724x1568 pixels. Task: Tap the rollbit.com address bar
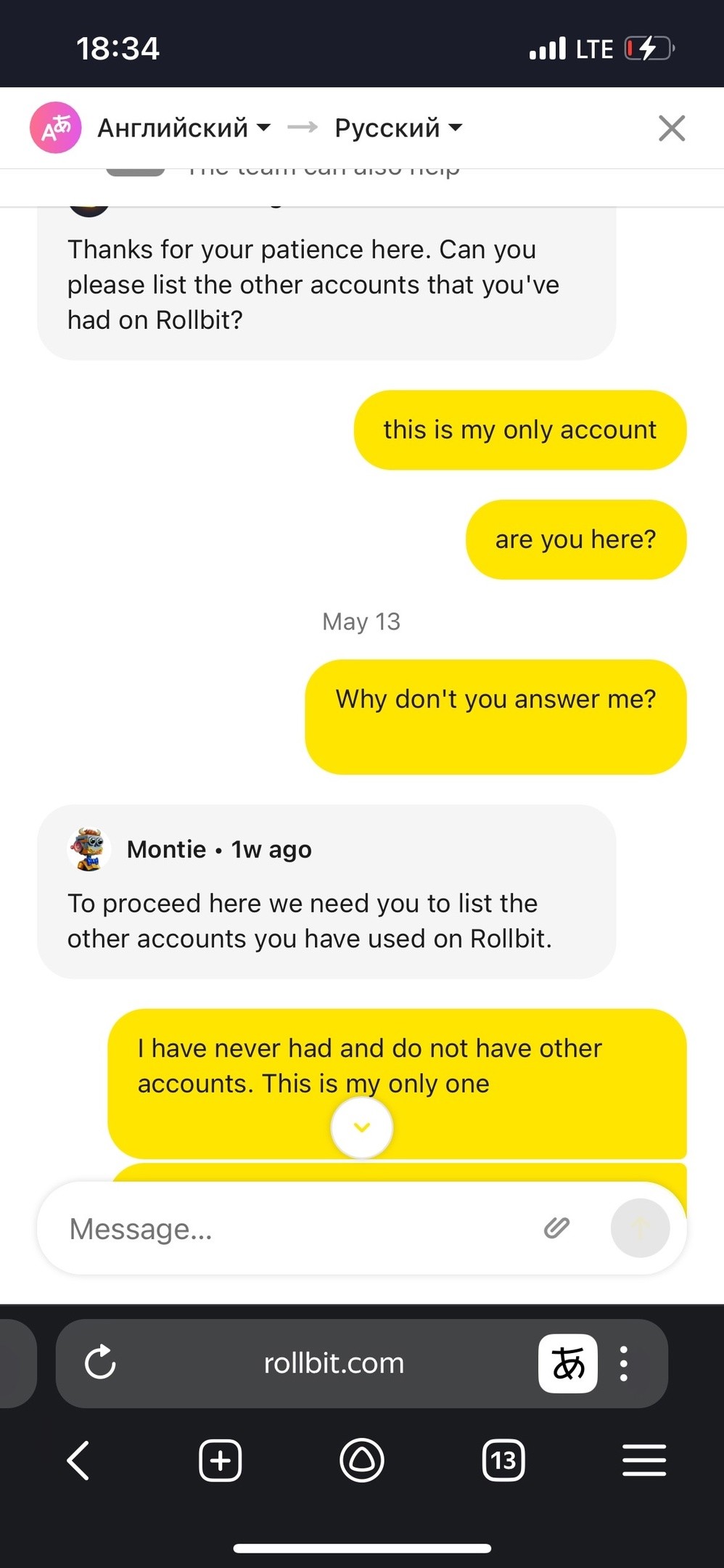click(334, 1363)
